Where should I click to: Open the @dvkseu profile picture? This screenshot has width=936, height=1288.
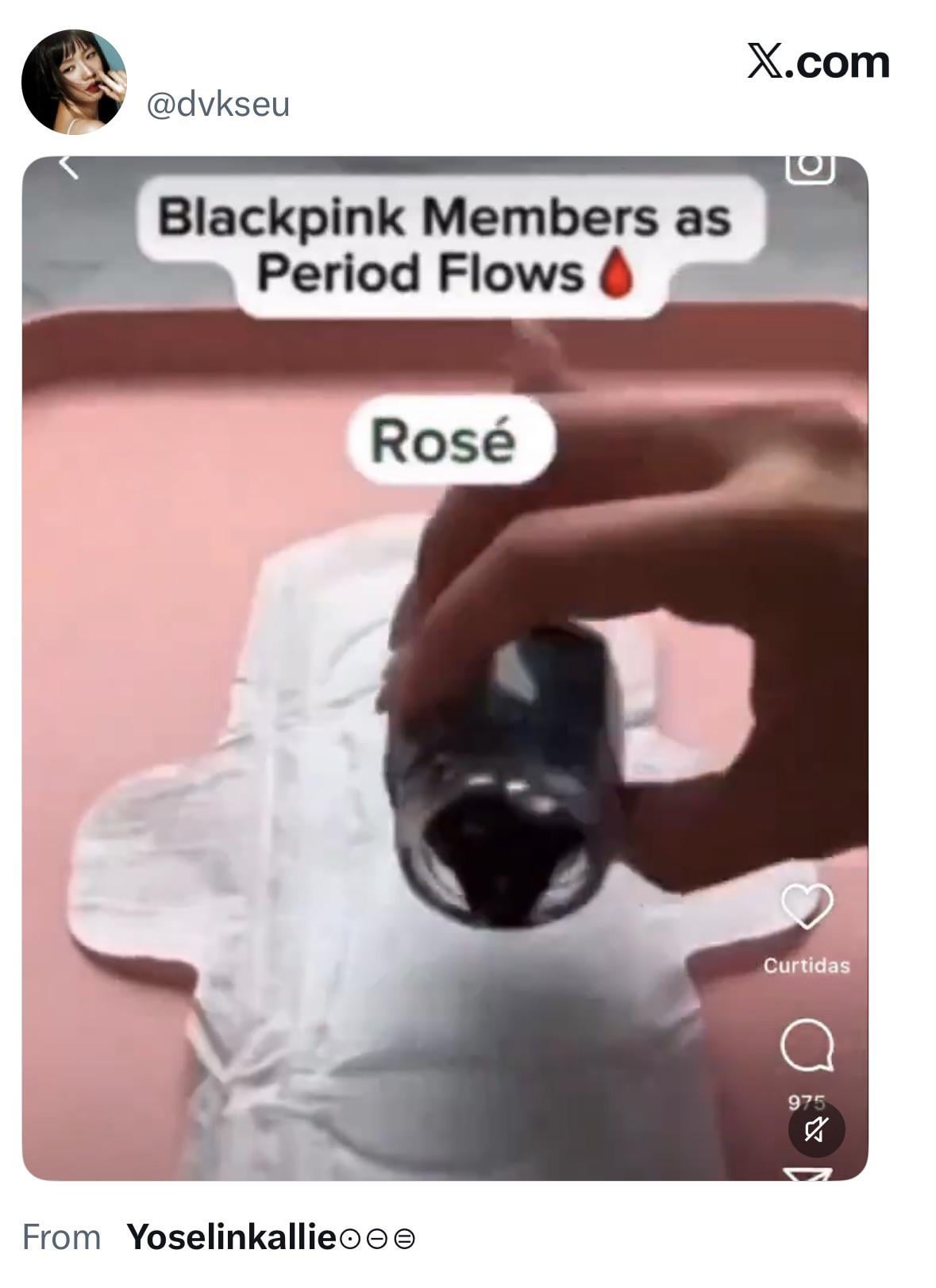point(73,82)
